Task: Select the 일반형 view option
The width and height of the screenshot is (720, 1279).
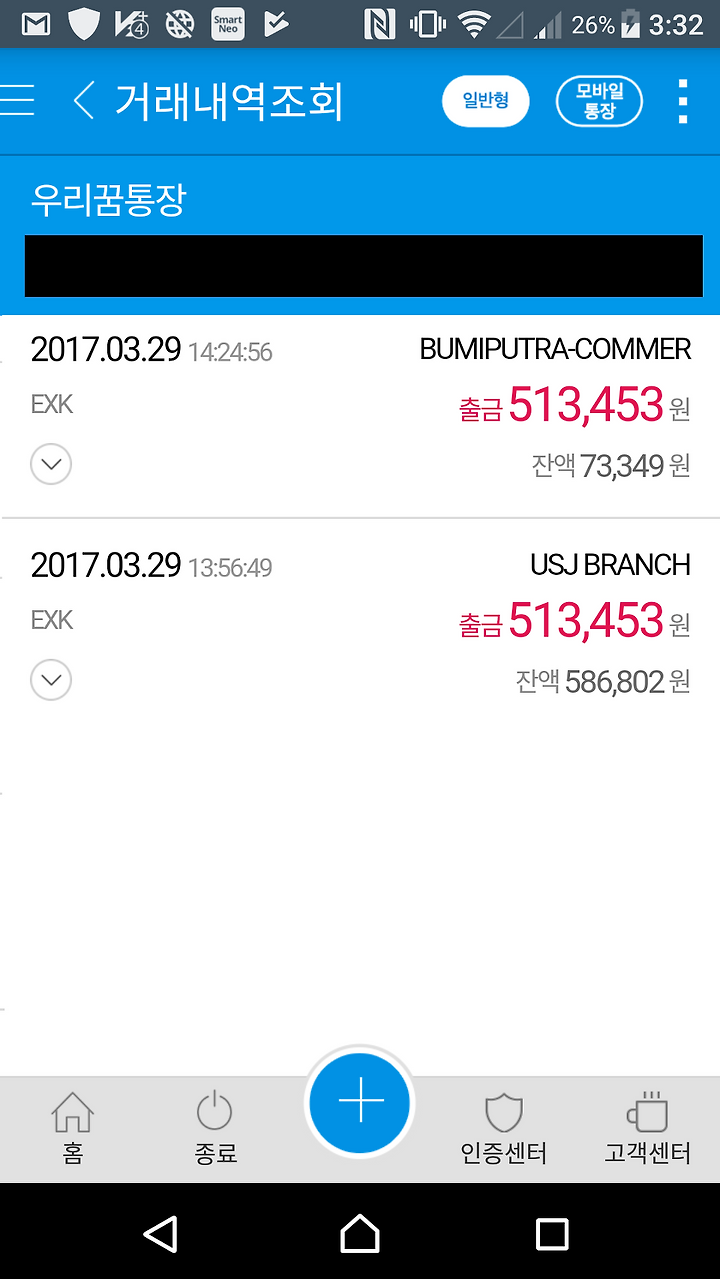Action: (x=485, y=101)
